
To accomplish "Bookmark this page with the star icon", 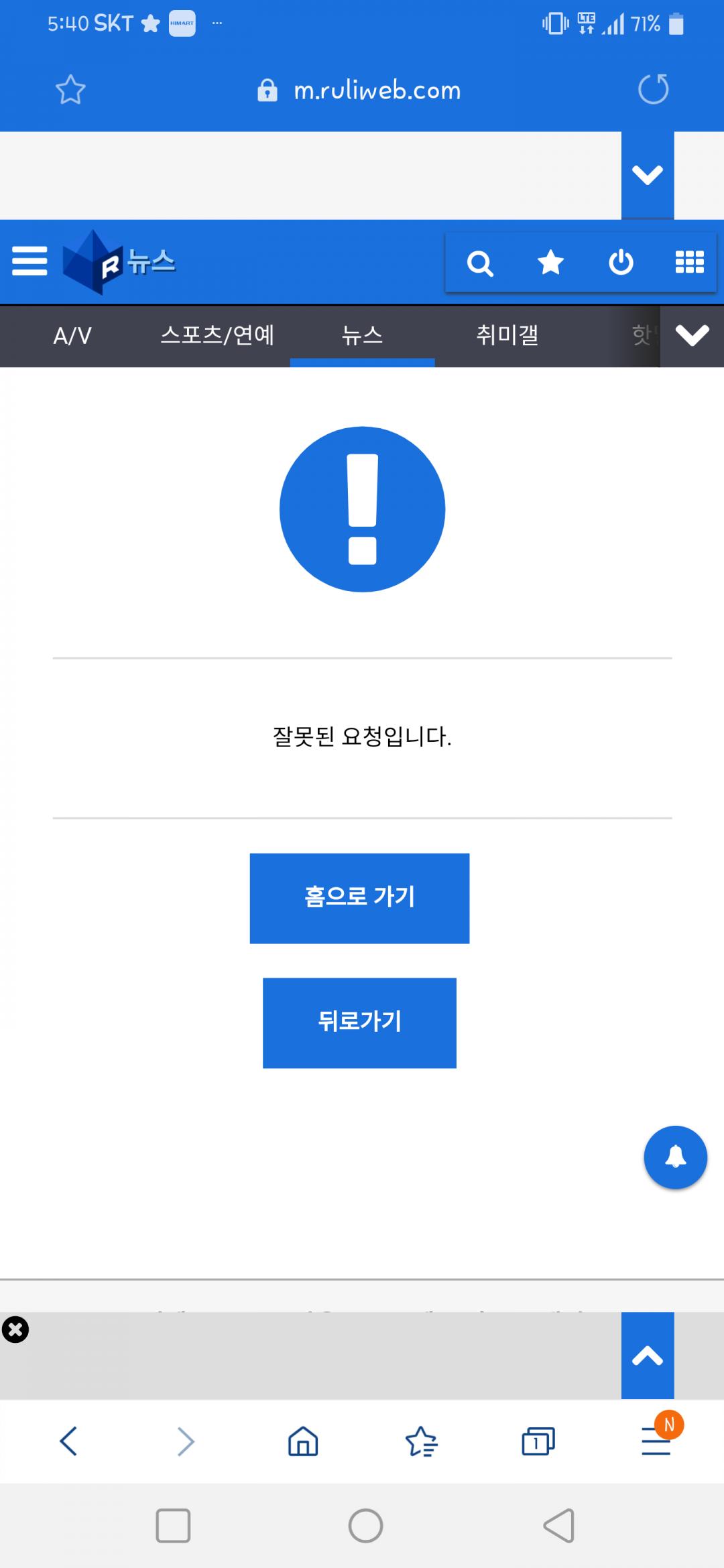I will click(x=70, y=90).
